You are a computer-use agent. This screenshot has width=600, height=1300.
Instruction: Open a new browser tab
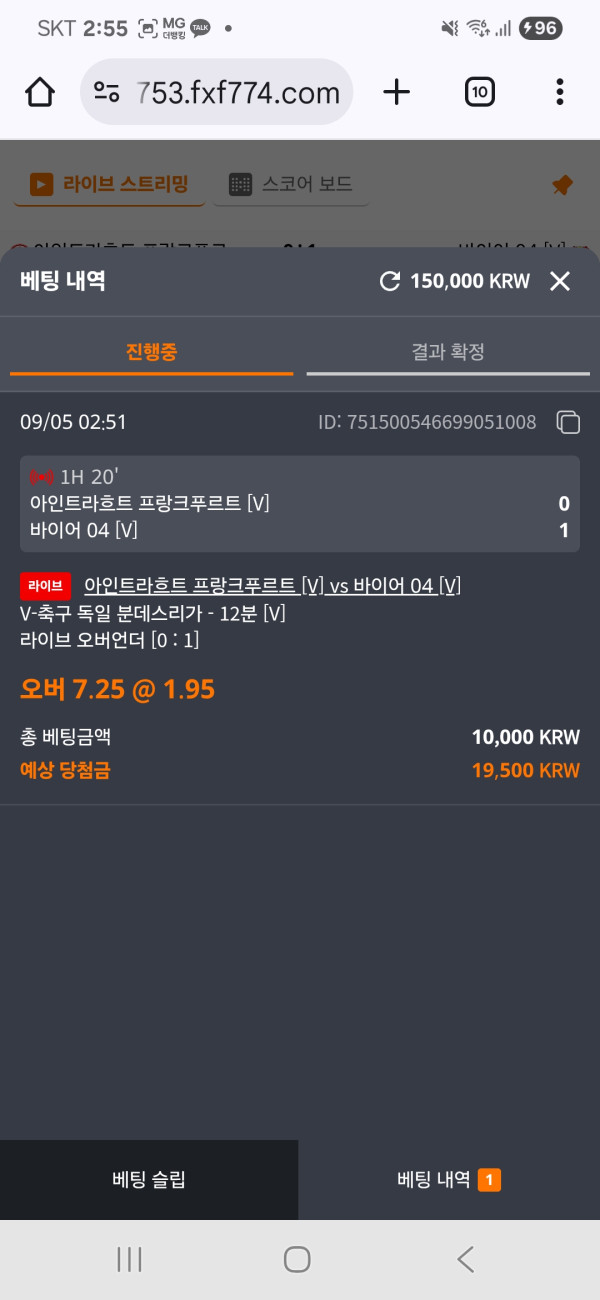pyautogui.click(x=397, y=92)
